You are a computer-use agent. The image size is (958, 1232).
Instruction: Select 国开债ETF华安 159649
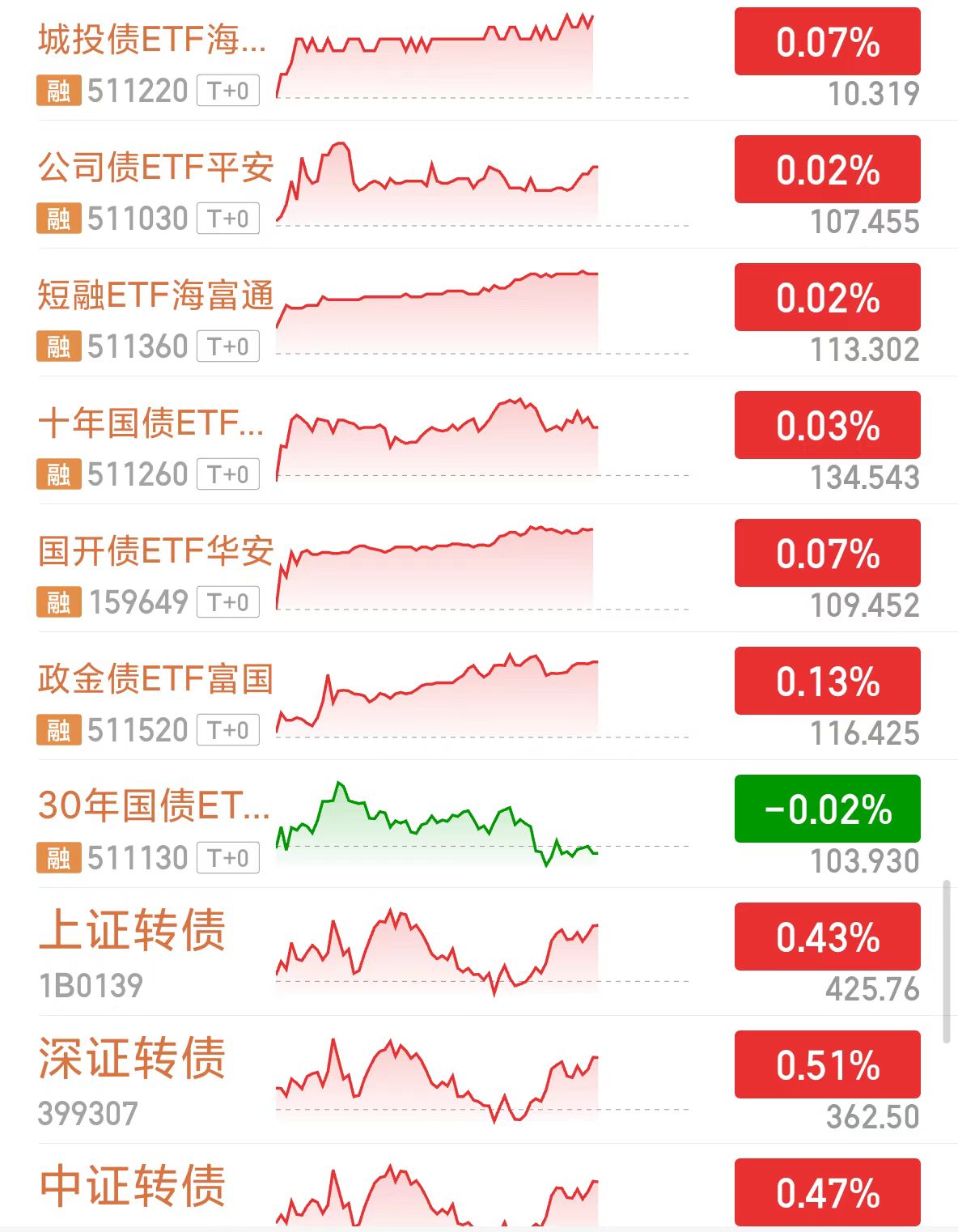click(x=479, y=568)
